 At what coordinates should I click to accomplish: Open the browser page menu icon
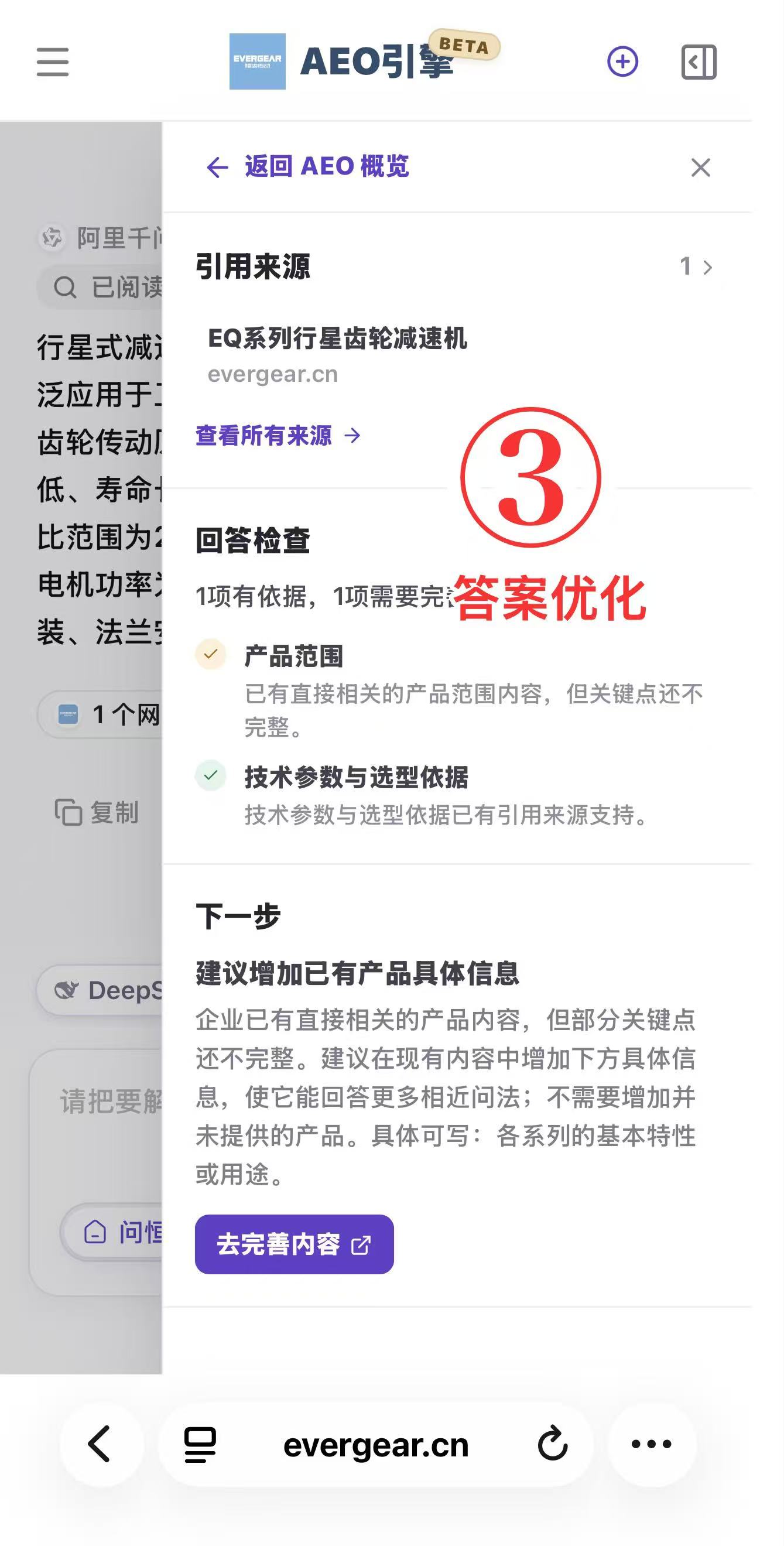[200, 1444]
